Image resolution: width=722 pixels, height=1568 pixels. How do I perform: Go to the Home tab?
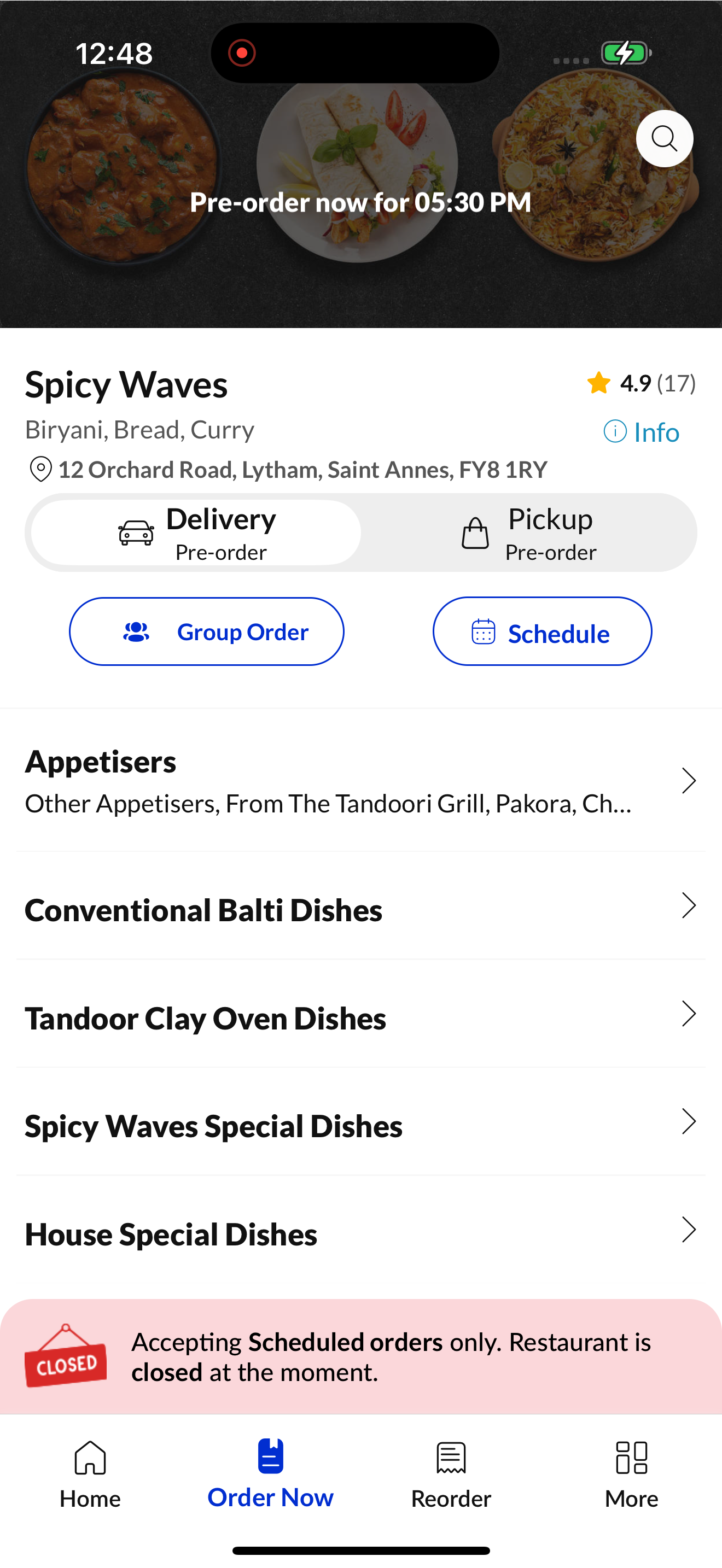pyautogui.click(x=90, y=1473)
